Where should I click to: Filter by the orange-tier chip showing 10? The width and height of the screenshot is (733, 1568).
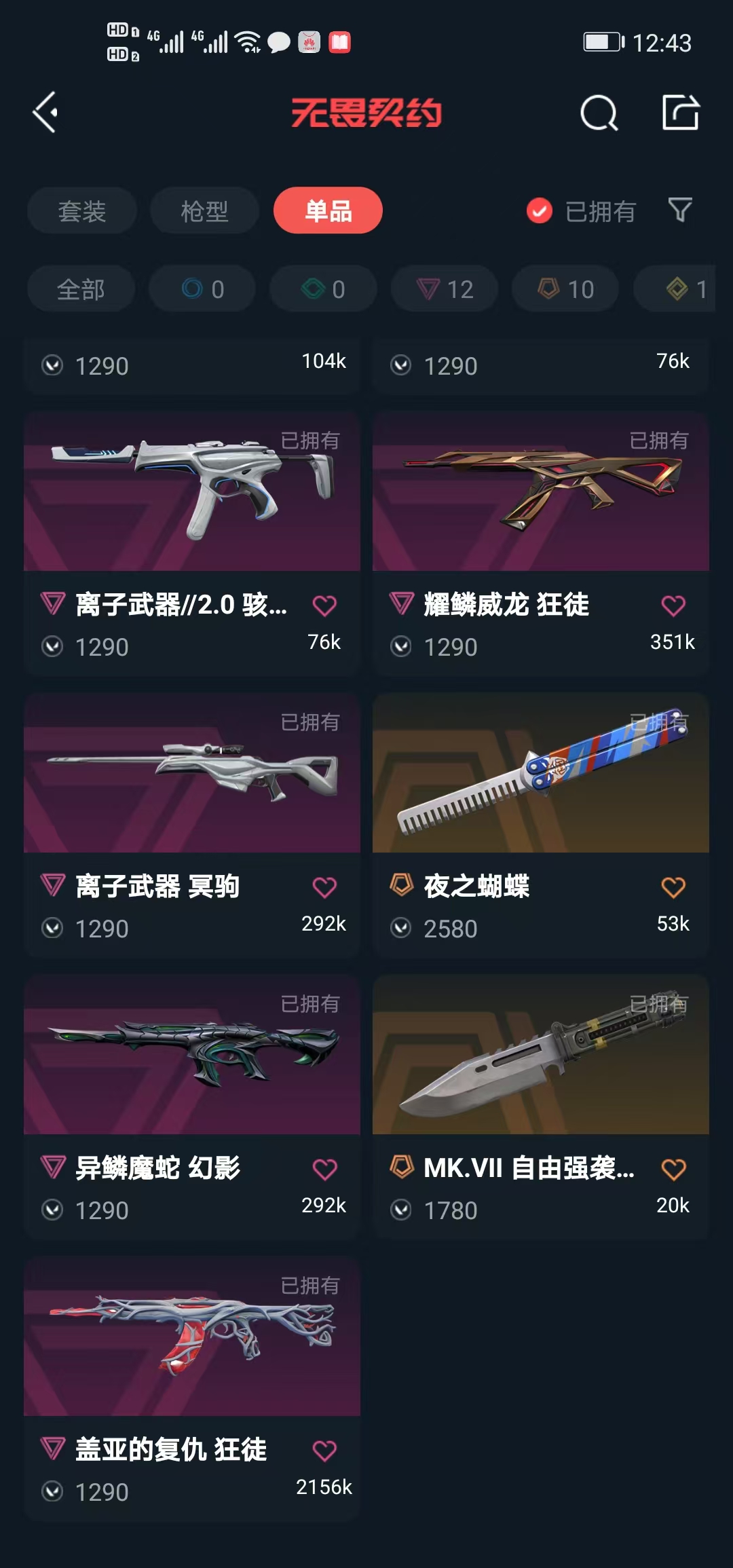pyautogui.click(x=565, y=289)
